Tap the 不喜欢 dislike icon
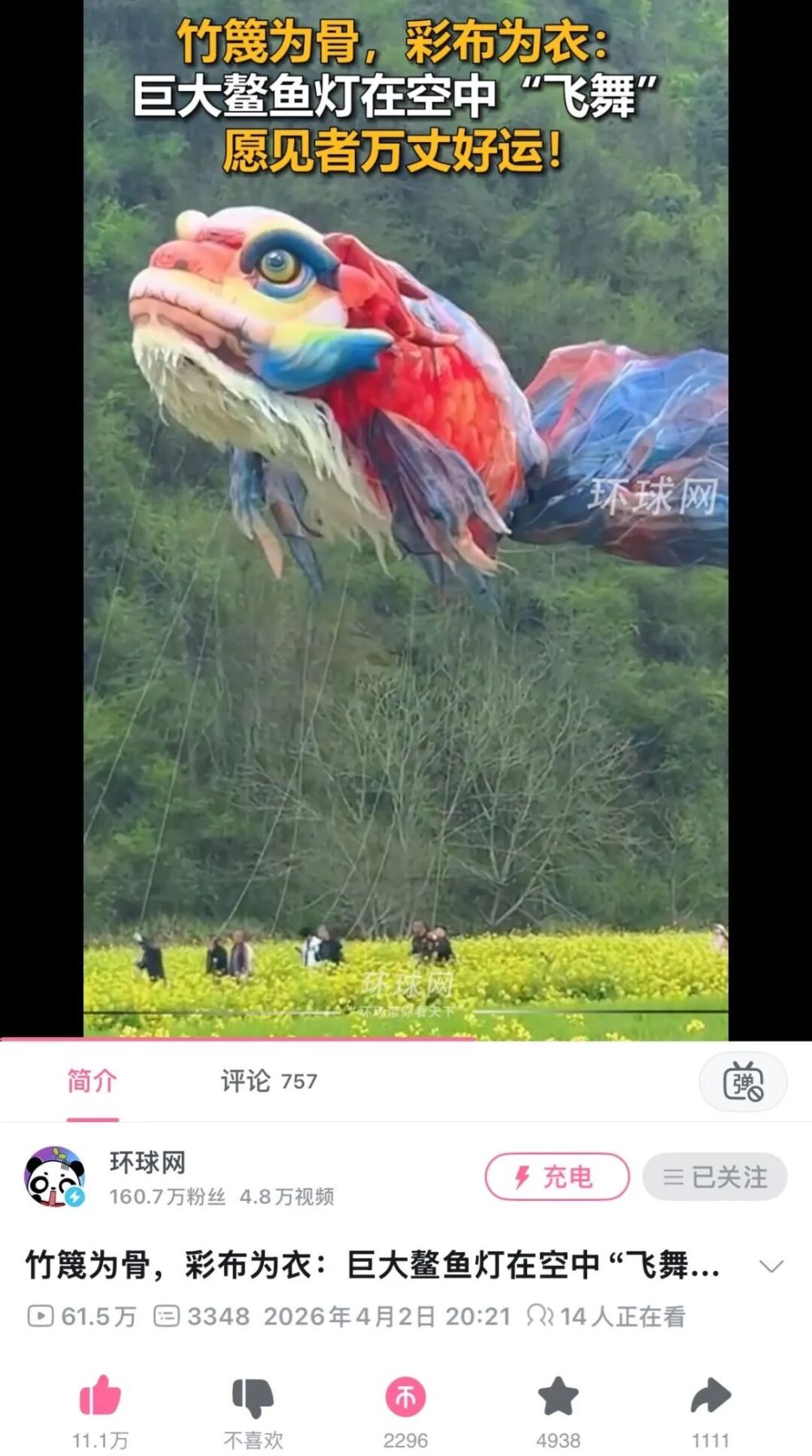Screen dimensions: 812x1456 tap(253, 1397)
